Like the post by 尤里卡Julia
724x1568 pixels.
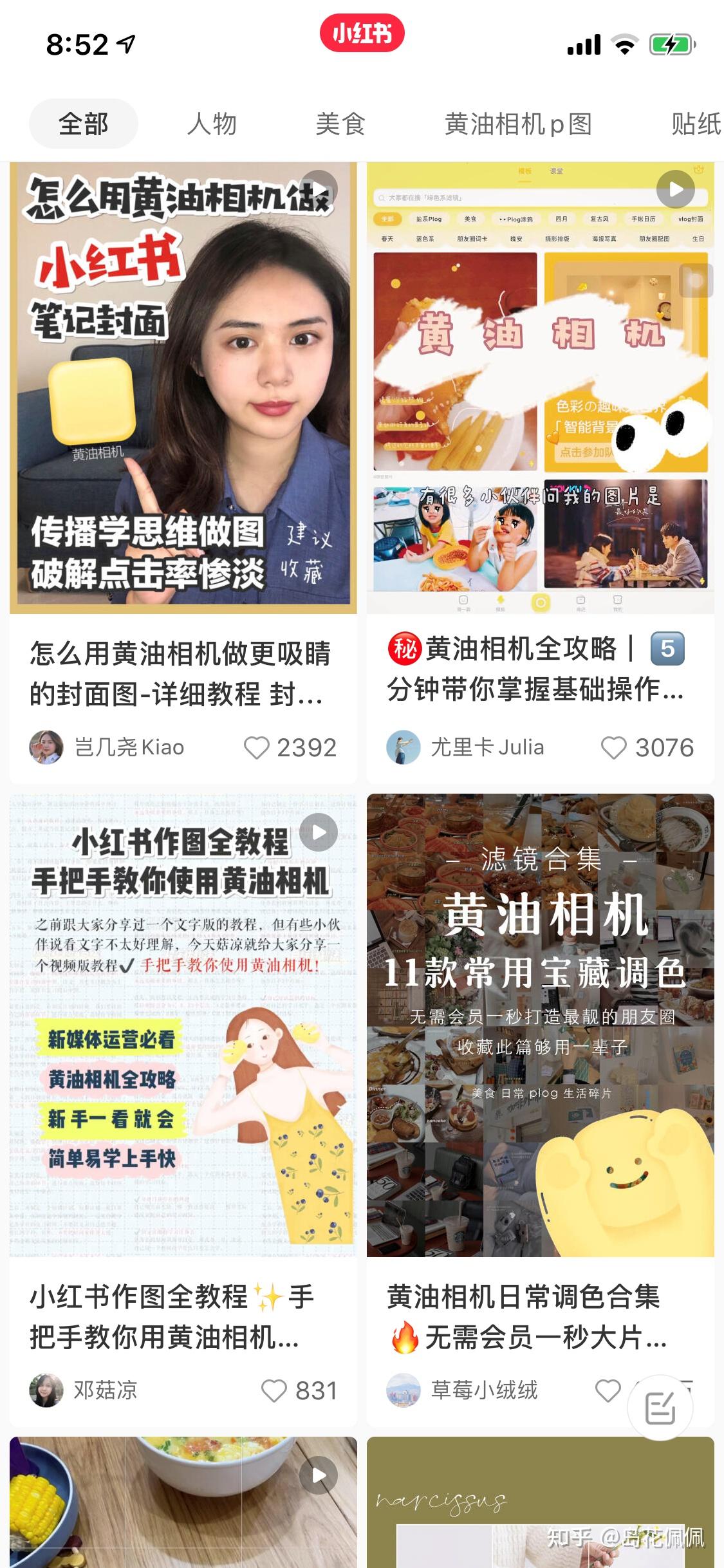[613, 748]
